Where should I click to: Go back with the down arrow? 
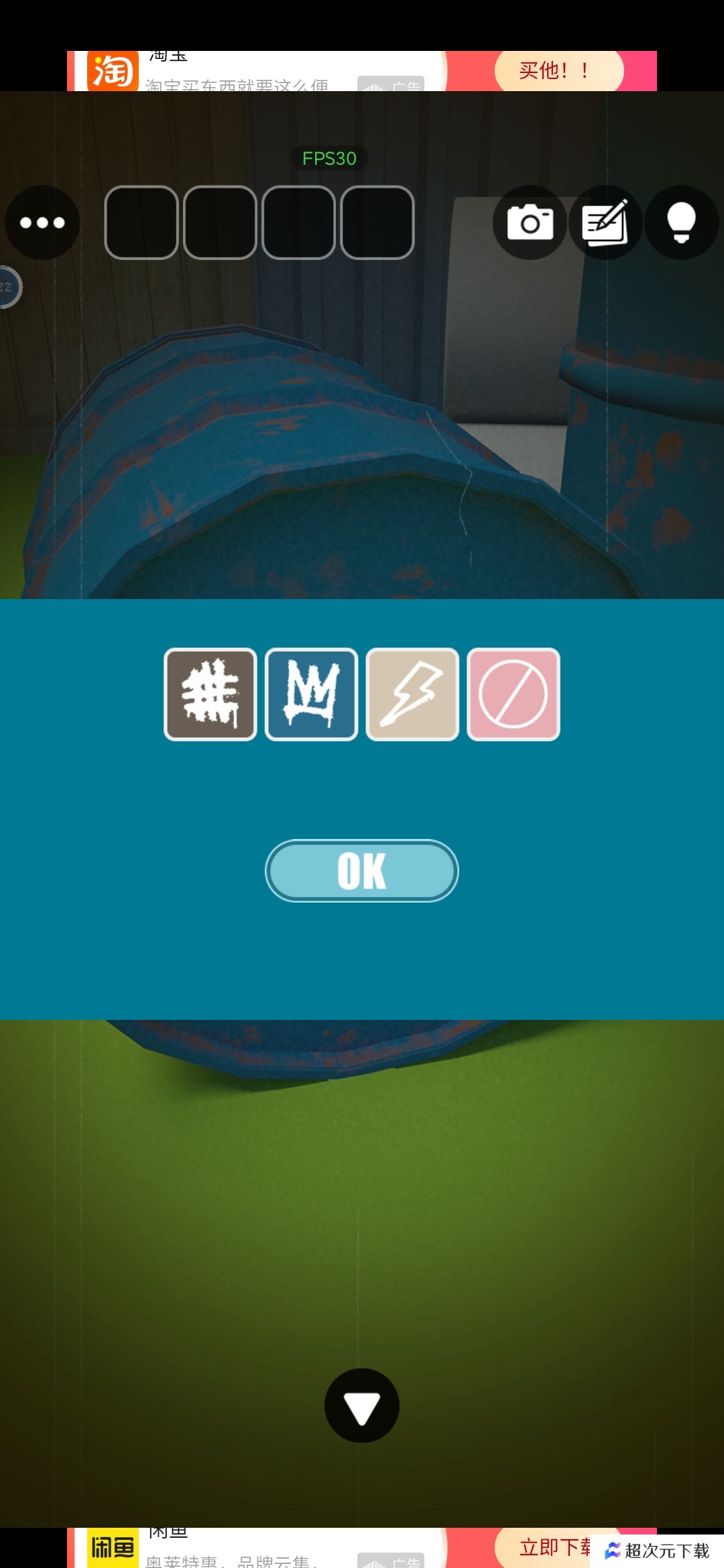point(362,1405)
